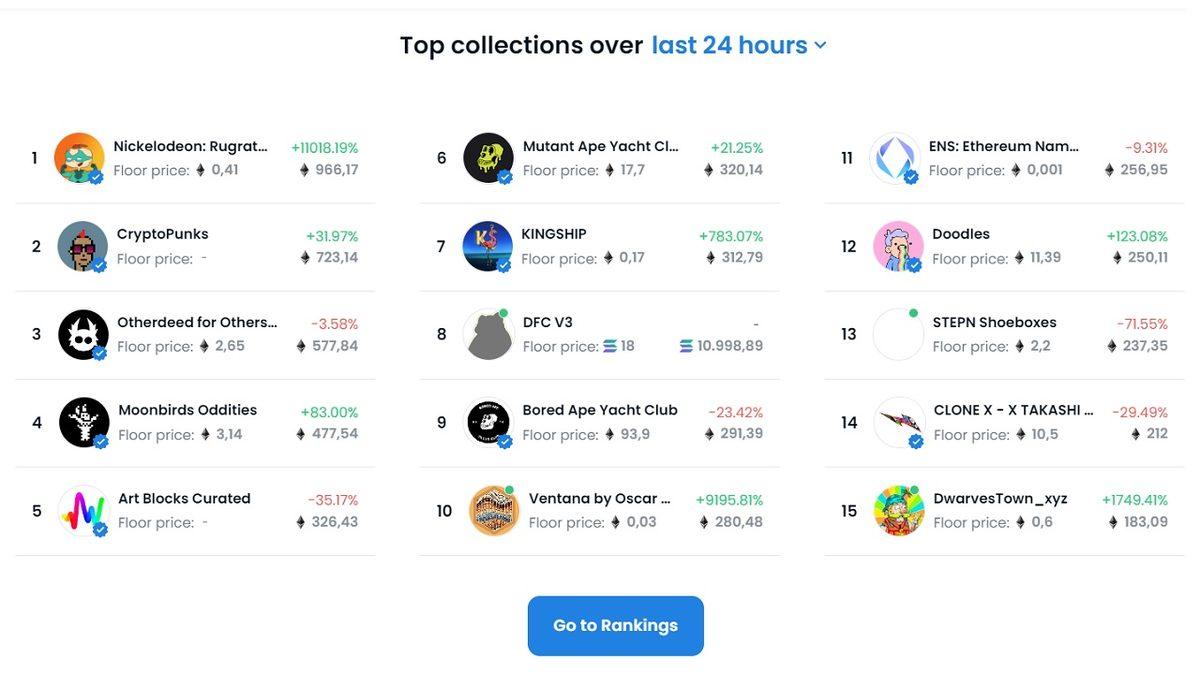
Task: Open the KINGSHIP collection row
Action: [x=554, y=234]
